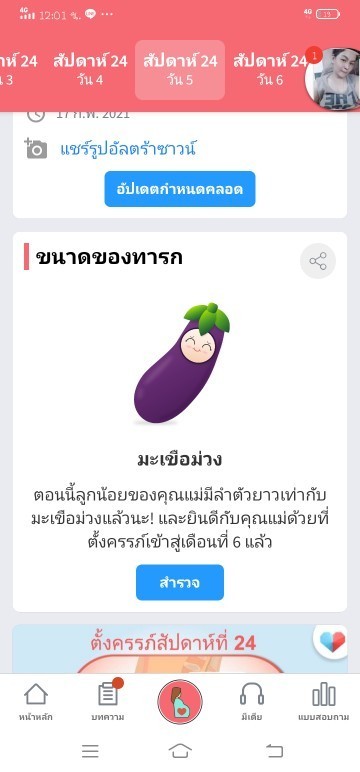Switch to the มีเดีย media tab
The width and height of the screenshot is (360, 772).
252,702
